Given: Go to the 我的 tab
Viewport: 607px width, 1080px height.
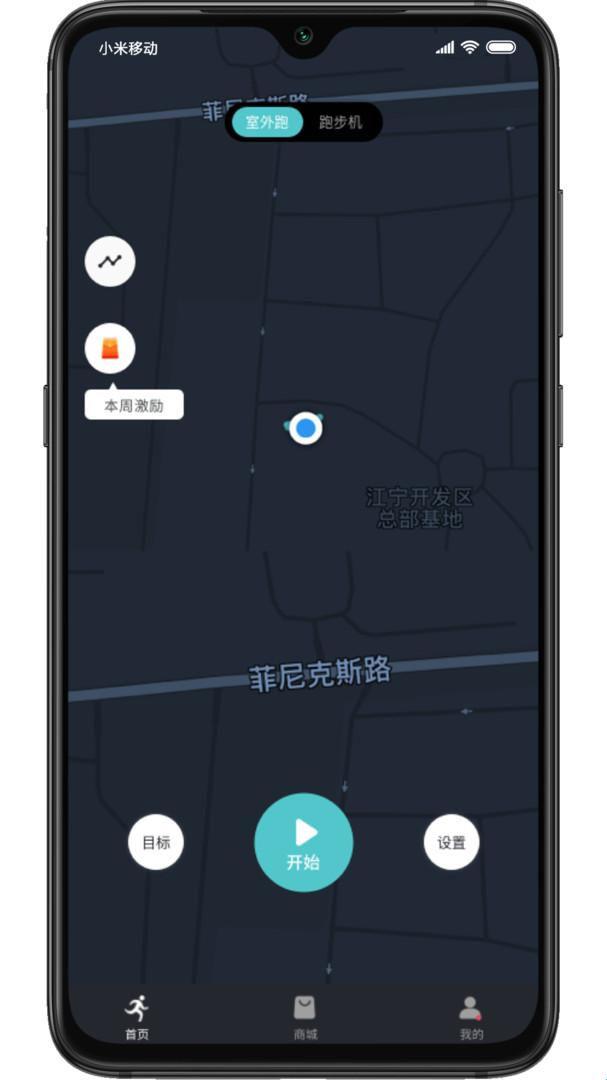Looking at the screenshot, I should click(471, 1016).
